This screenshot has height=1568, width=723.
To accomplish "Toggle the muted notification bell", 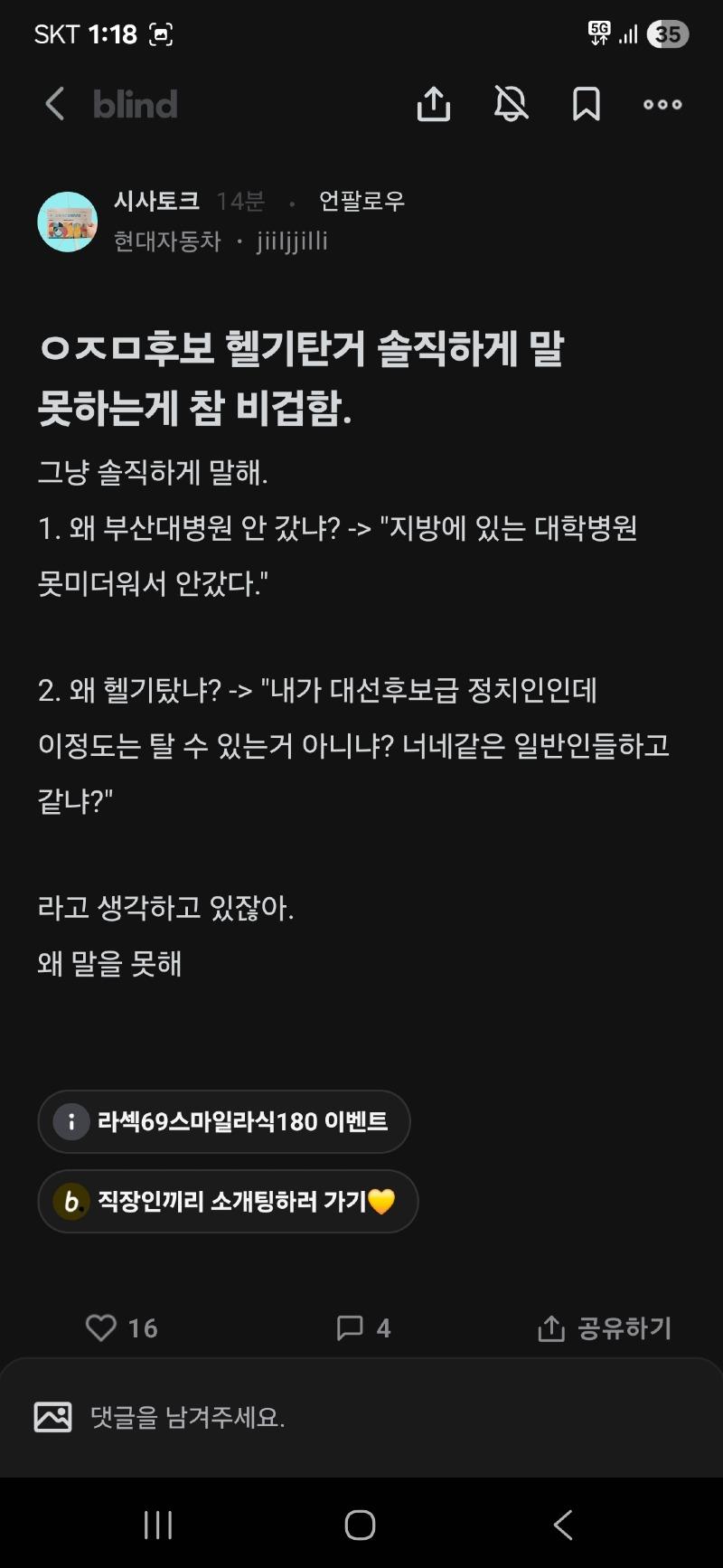I will (511, 104).
